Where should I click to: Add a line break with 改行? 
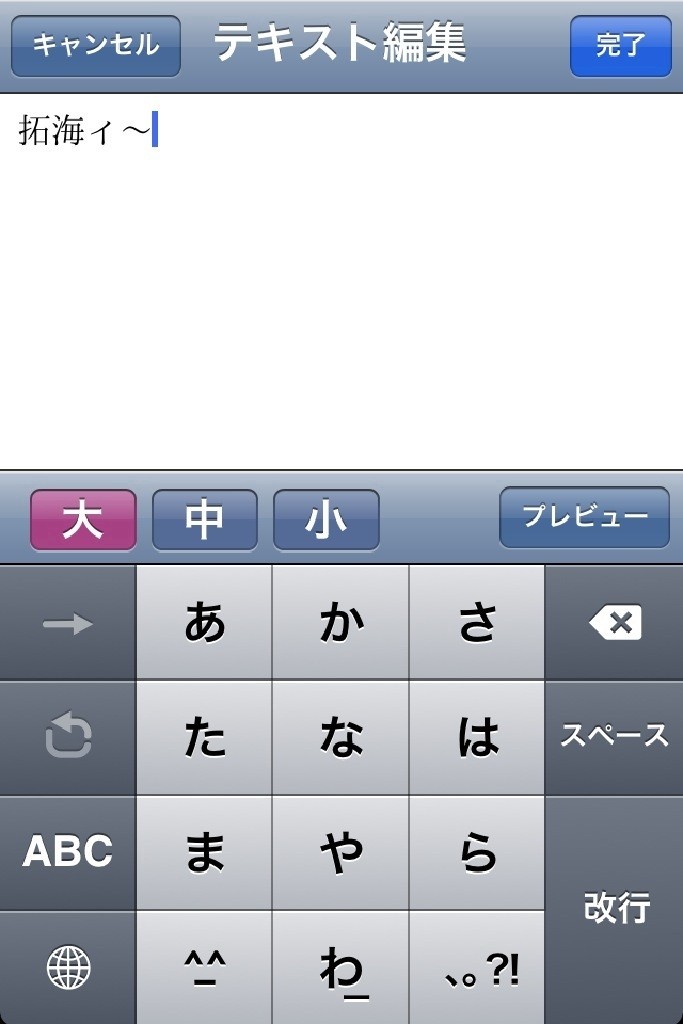[614, 910]
